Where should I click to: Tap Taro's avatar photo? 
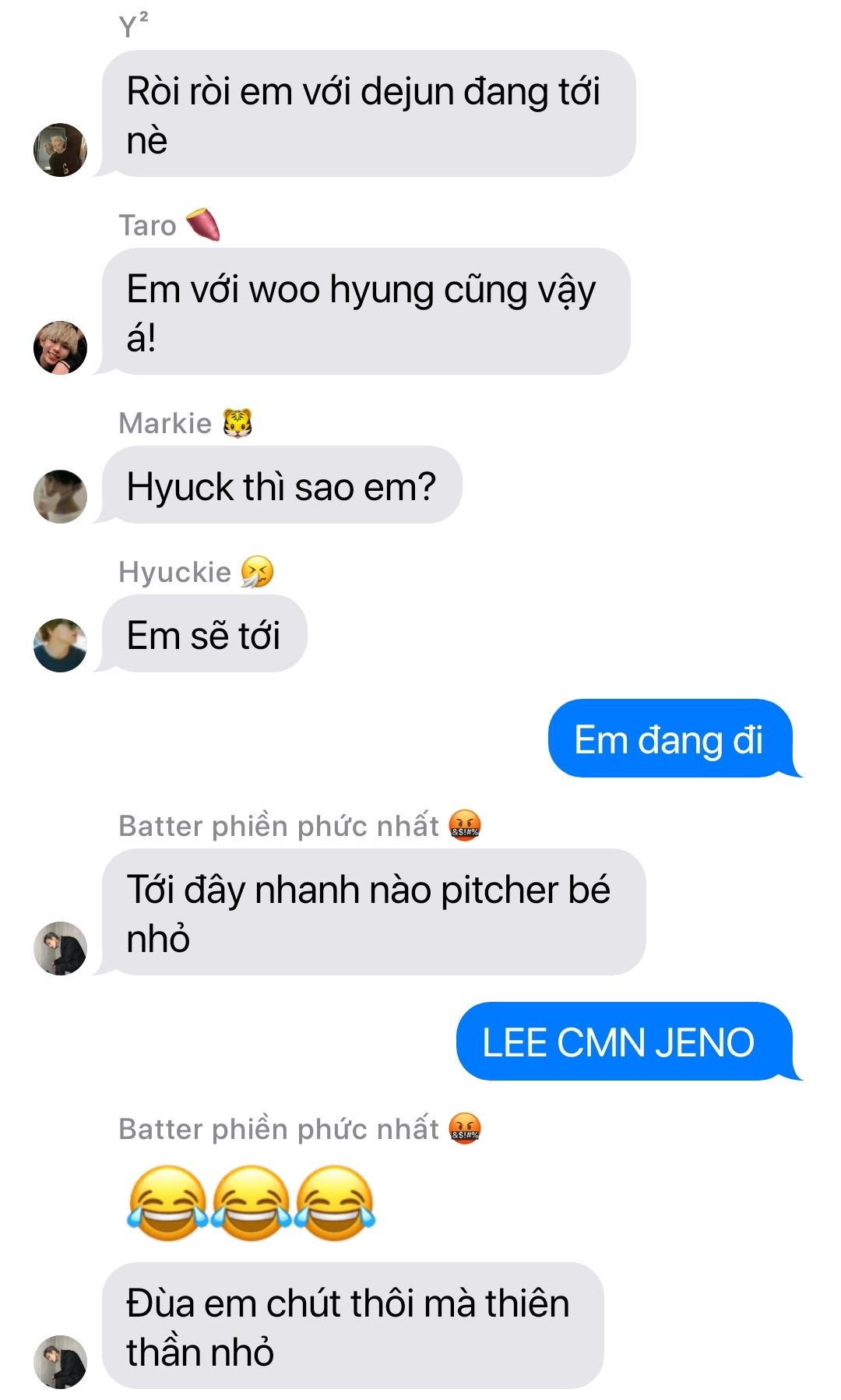[60, 347]
